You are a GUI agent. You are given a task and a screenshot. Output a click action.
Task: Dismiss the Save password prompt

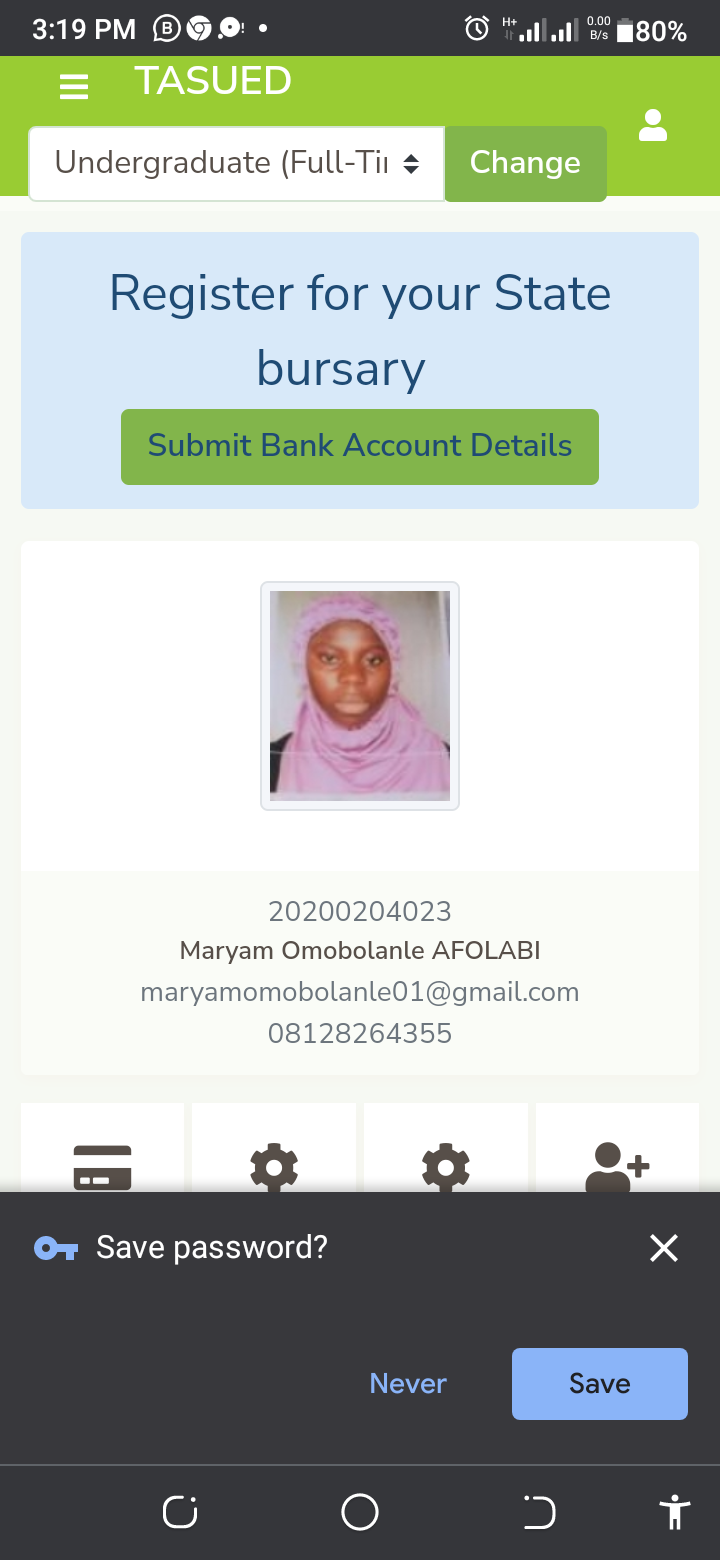click(x=664, y=1248)
